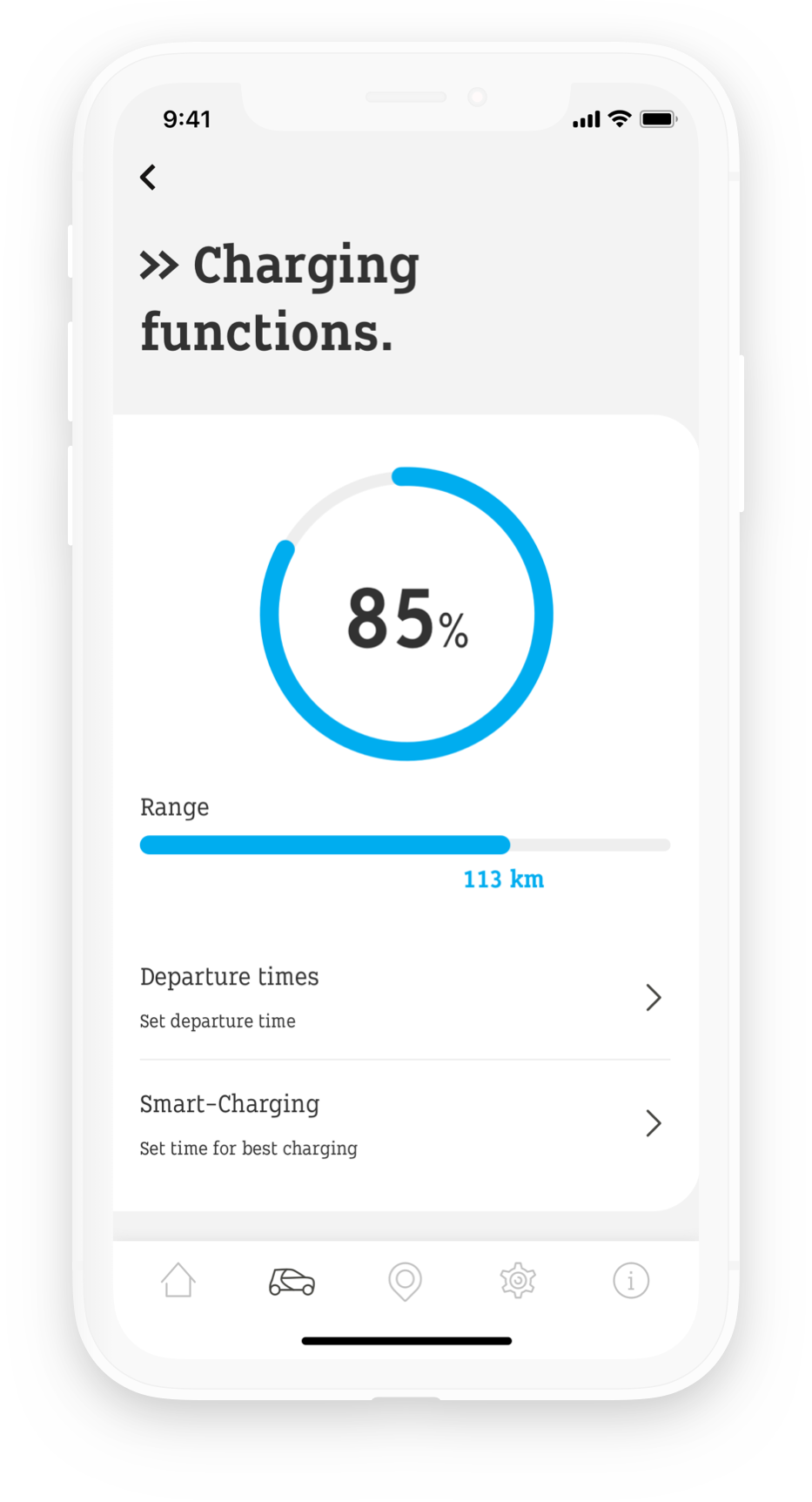Open the info tab
This screenshot has height=1502, width=812.
631,1282
